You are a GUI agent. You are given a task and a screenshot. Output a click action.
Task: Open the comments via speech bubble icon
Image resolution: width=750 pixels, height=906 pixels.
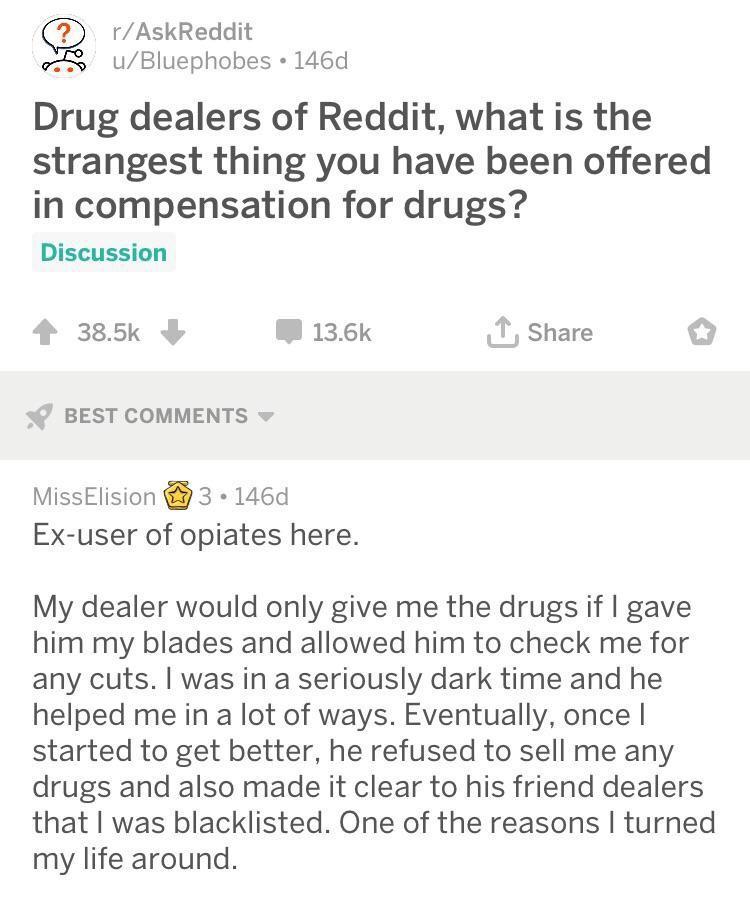pos(288,332)
